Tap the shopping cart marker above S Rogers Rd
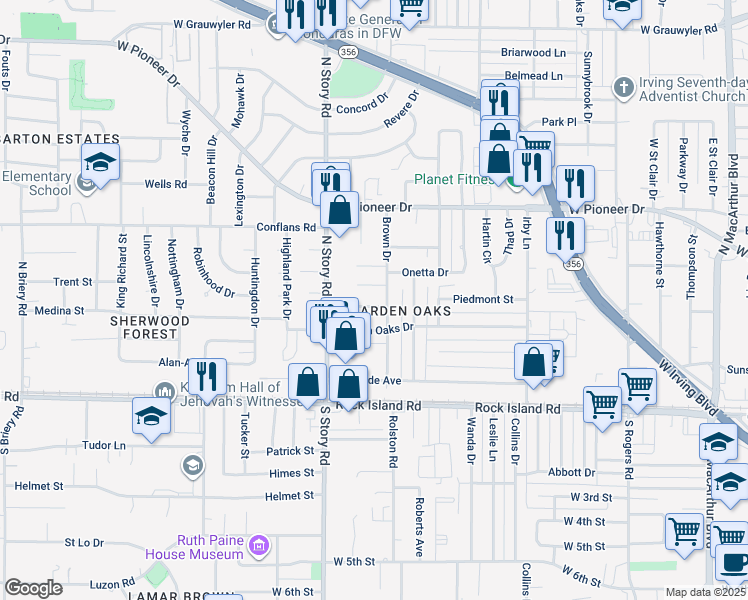The width and height of the screenshot is (748, 600). point(637,386)
